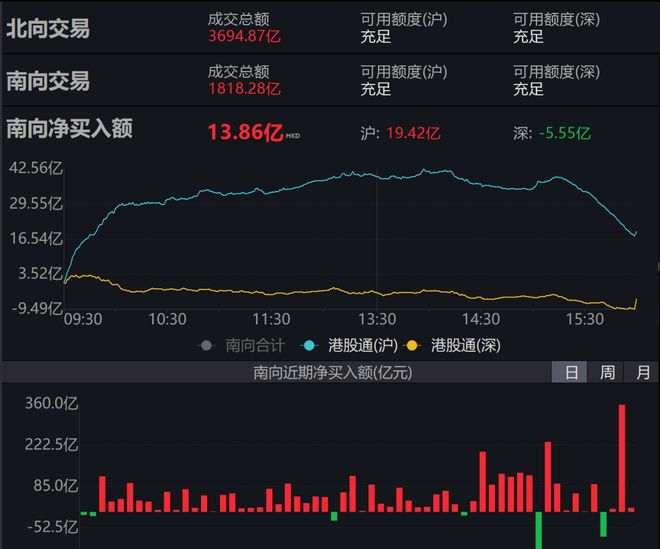Switch to the 日 (daily) view
Screen dimensions: 660x549
(571, 372)
